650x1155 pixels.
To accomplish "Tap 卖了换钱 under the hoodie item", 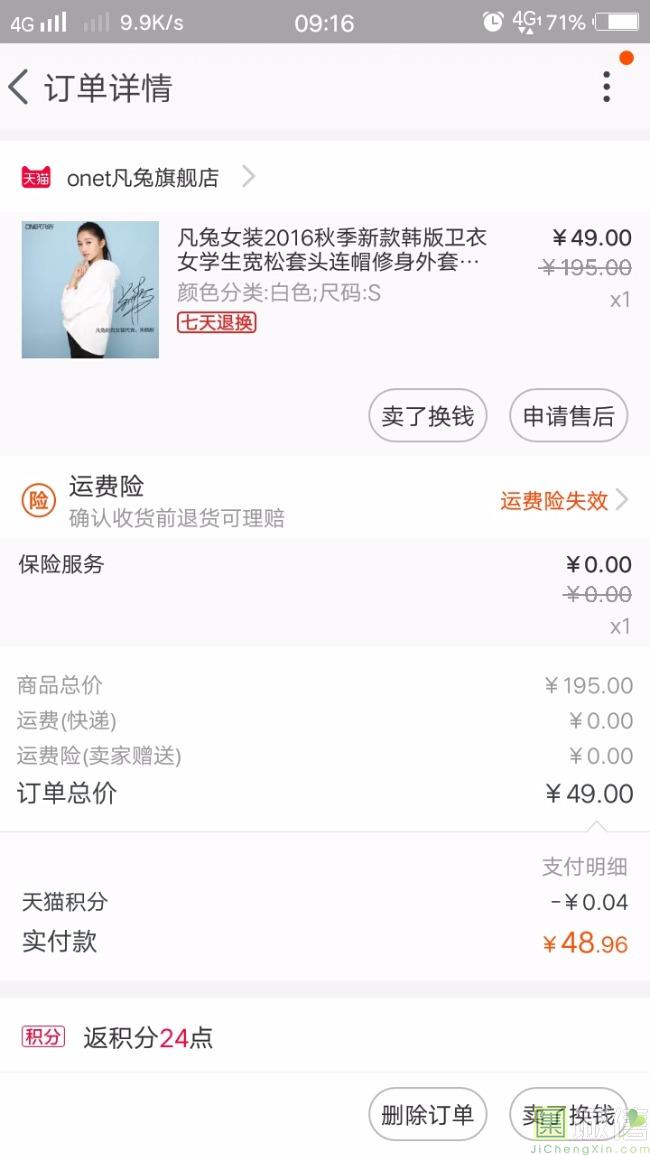I will pos(427,416).
